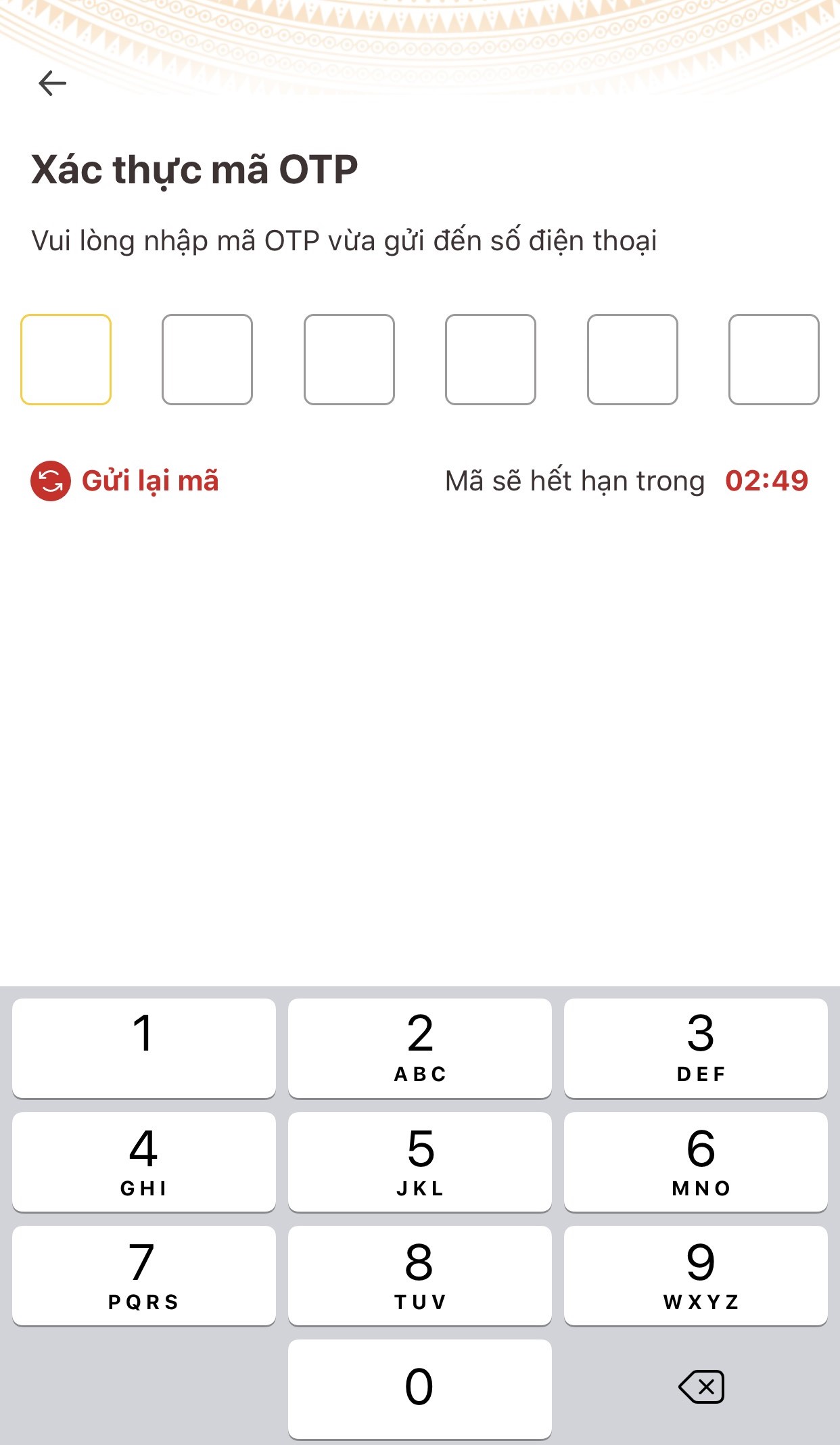840x1445 pixels.
Task: Enter digit 3 on the keypad
Action: click(x=696, y=1048)
